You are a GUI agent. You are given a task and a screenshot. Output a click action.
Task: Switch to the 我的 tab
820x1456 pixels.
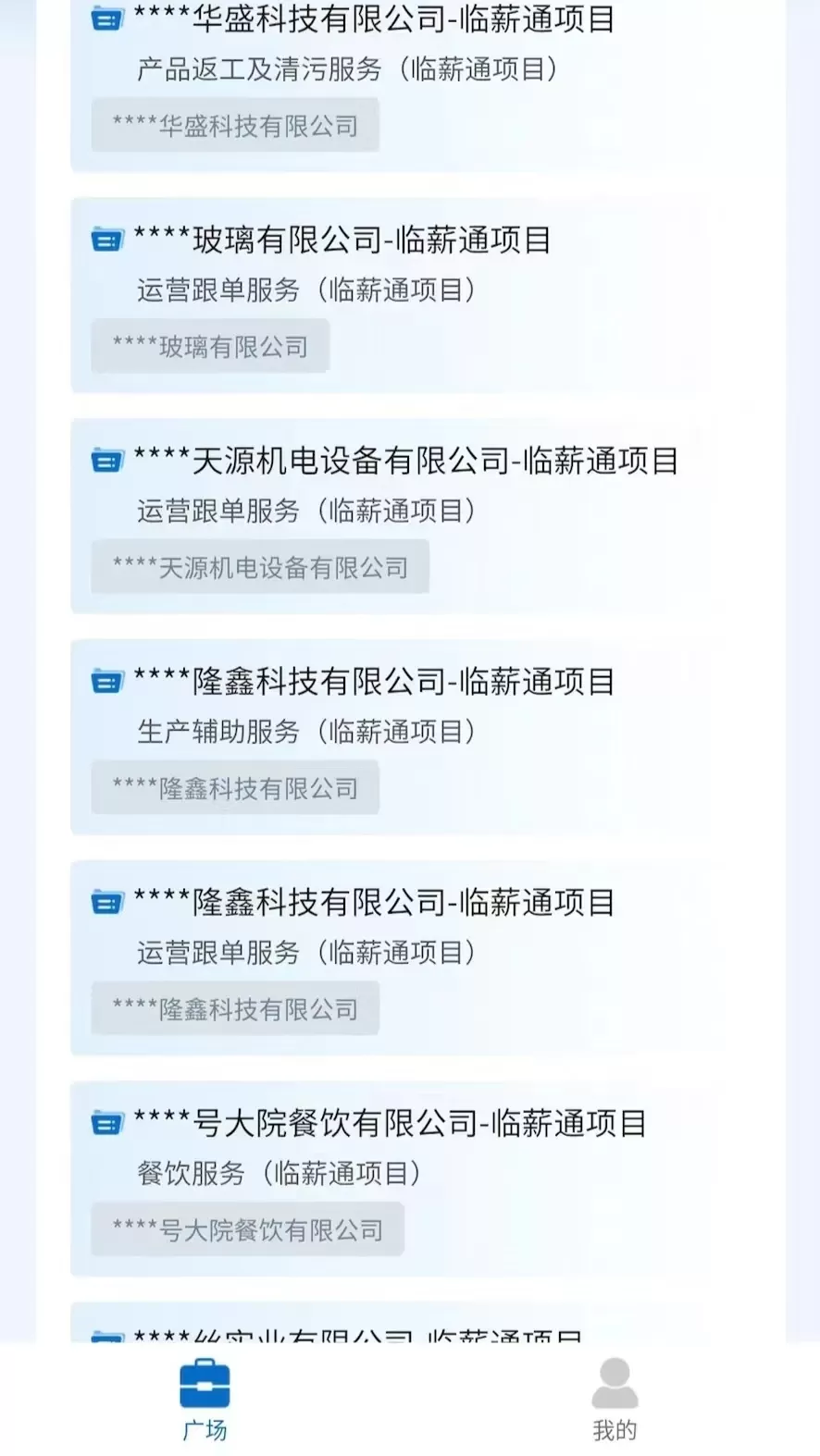coord(615,1400)
